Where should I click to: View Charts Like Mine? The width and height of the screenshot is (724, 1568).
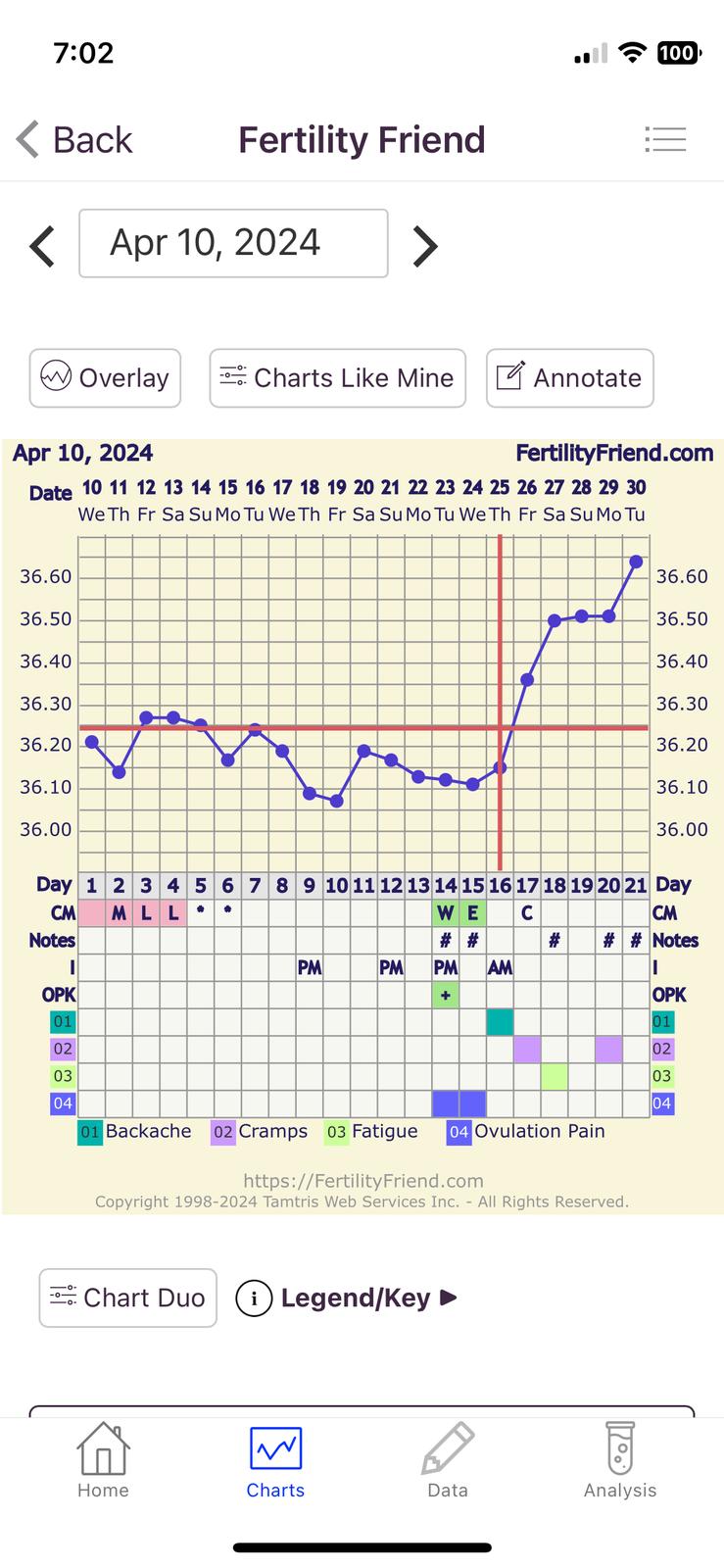pos(337,378)
